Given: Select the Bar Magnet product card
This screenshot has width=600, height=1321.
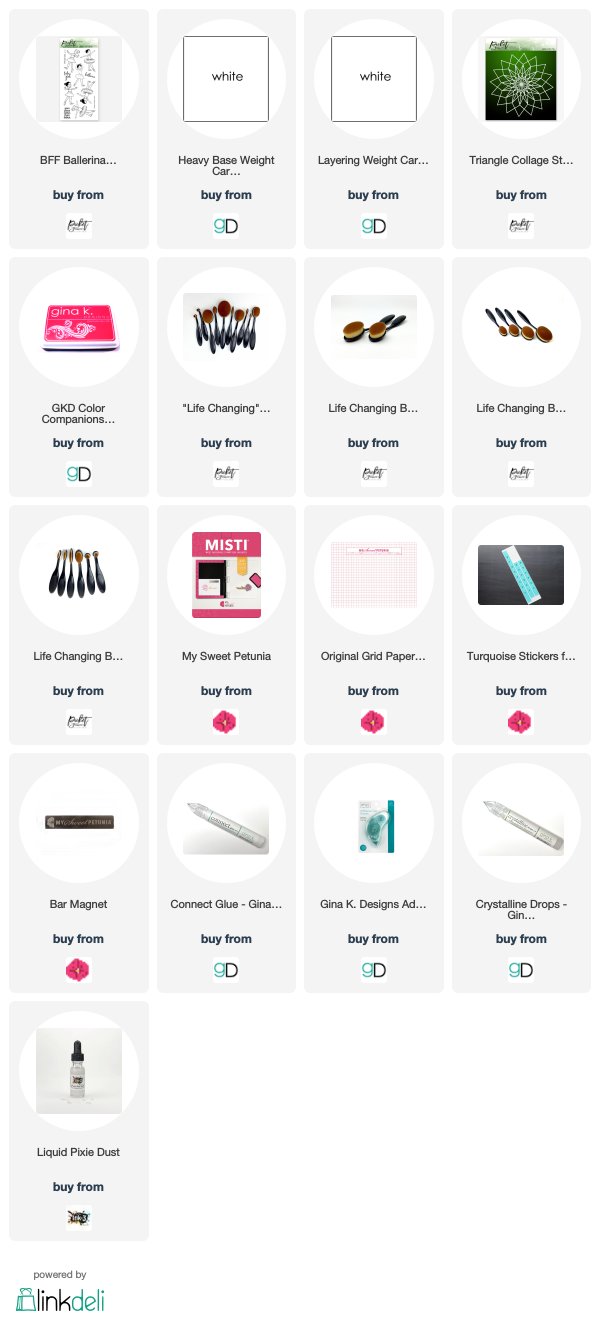Looking at the screenshot, I should click(79, 873).
